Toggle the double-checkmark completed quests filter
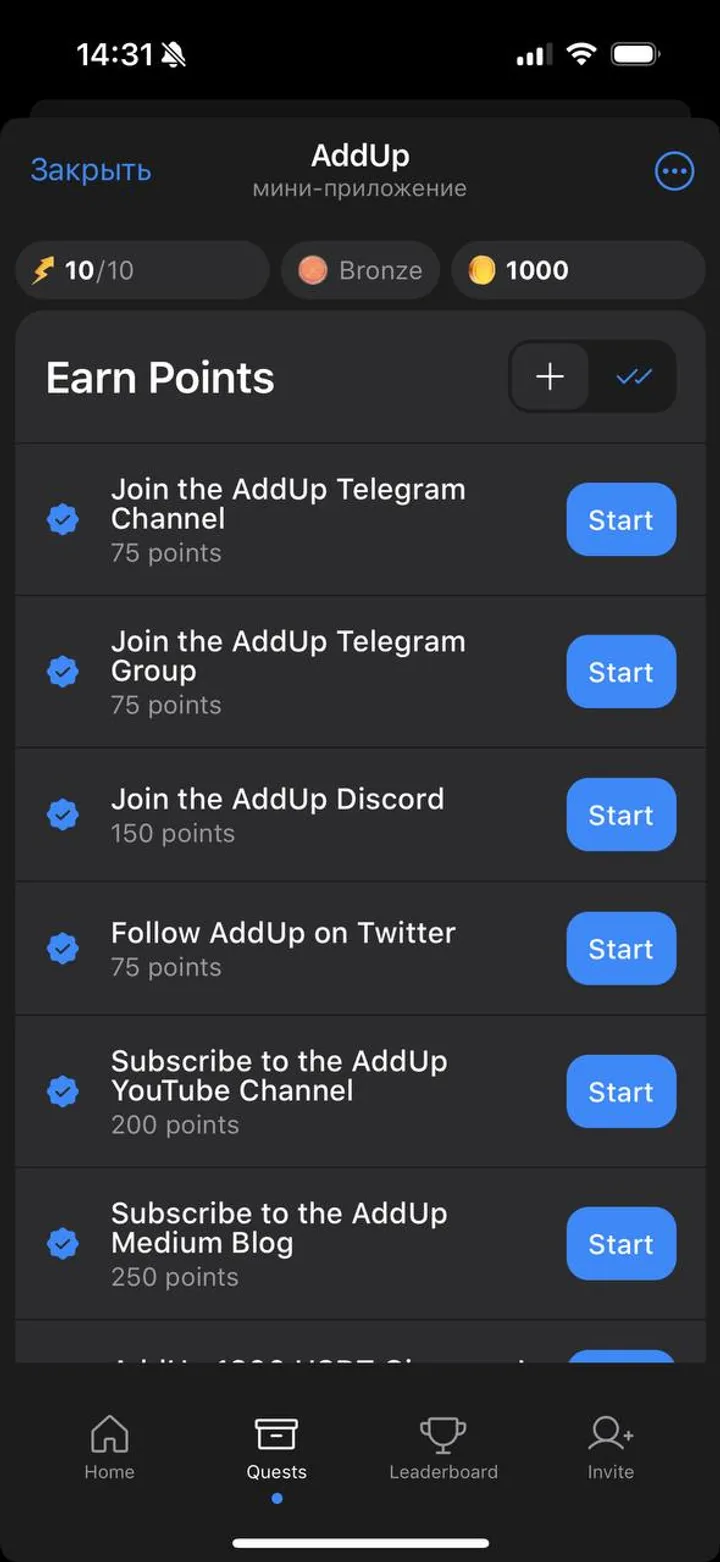720x1562 pixels. pyautogui.click(x=635, y=377)
